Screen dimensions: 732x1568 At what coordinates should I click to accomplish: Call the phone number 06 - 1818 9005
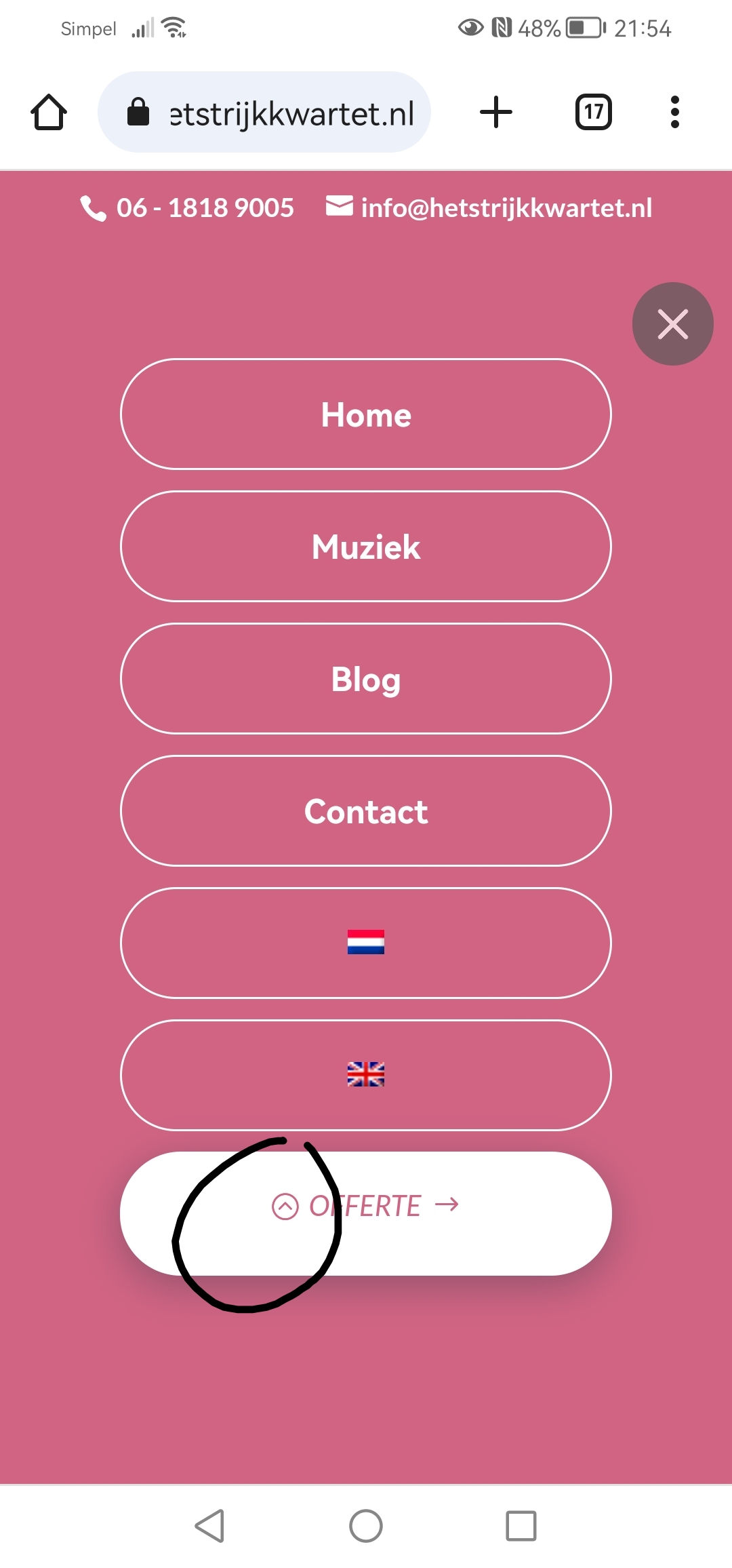pyautogui.click(x=187, y=208)
